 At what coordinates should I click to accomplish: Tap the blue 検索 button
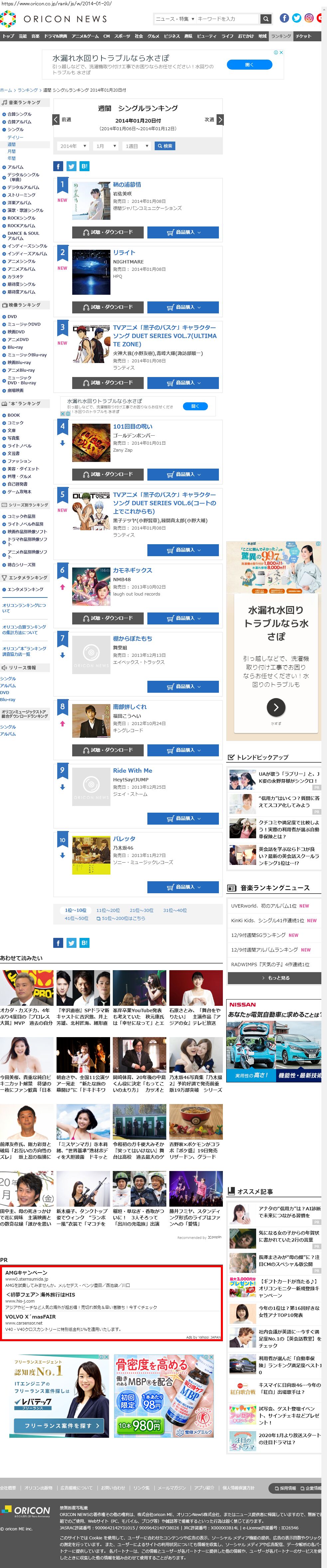click(x=165, y=146)
